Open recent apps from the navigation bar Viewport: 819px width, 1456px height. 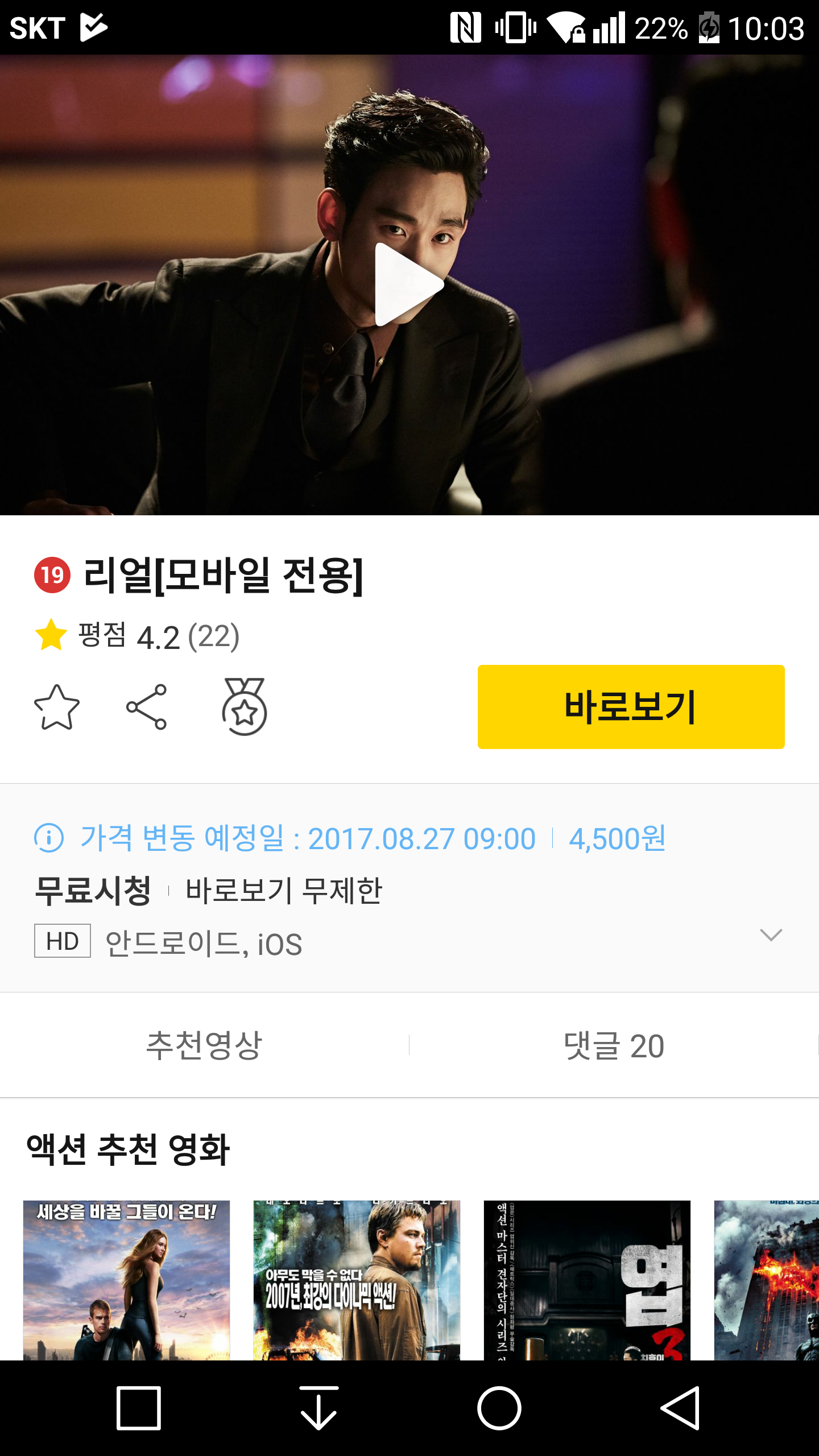point(138,1408)
